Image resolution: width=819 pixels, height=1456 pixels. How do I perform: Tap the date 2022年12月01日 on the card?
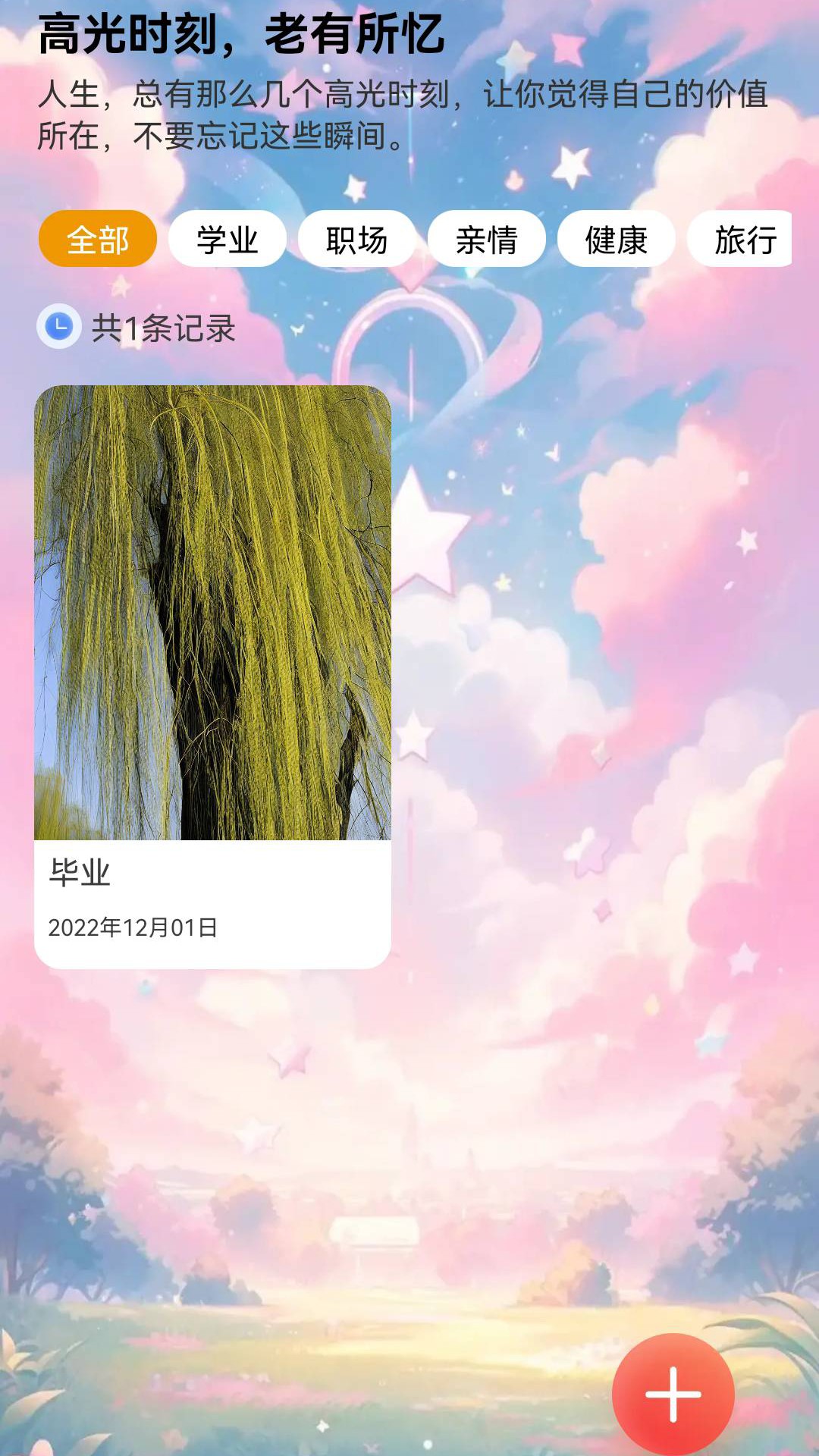coord(133,925)
